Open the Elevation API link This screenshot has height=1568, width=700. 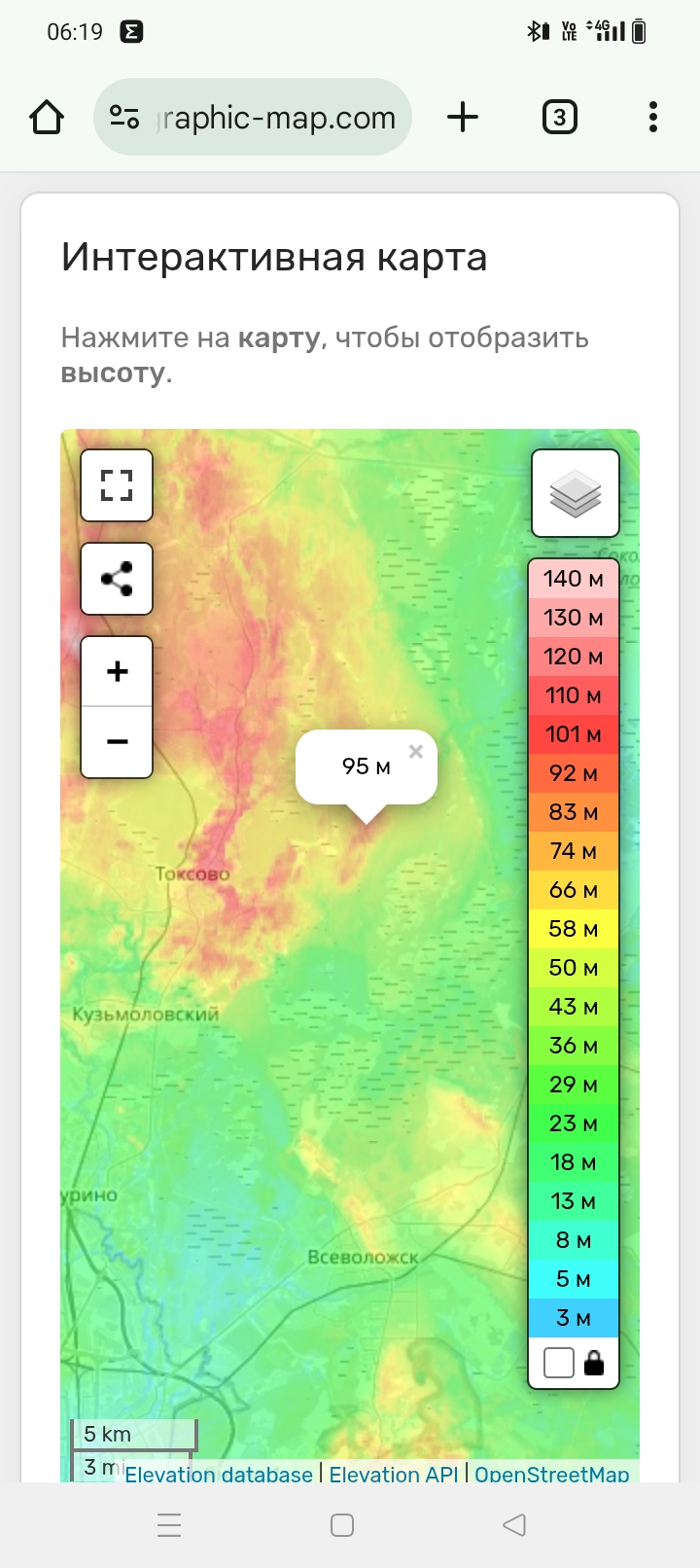point(393,1474)
